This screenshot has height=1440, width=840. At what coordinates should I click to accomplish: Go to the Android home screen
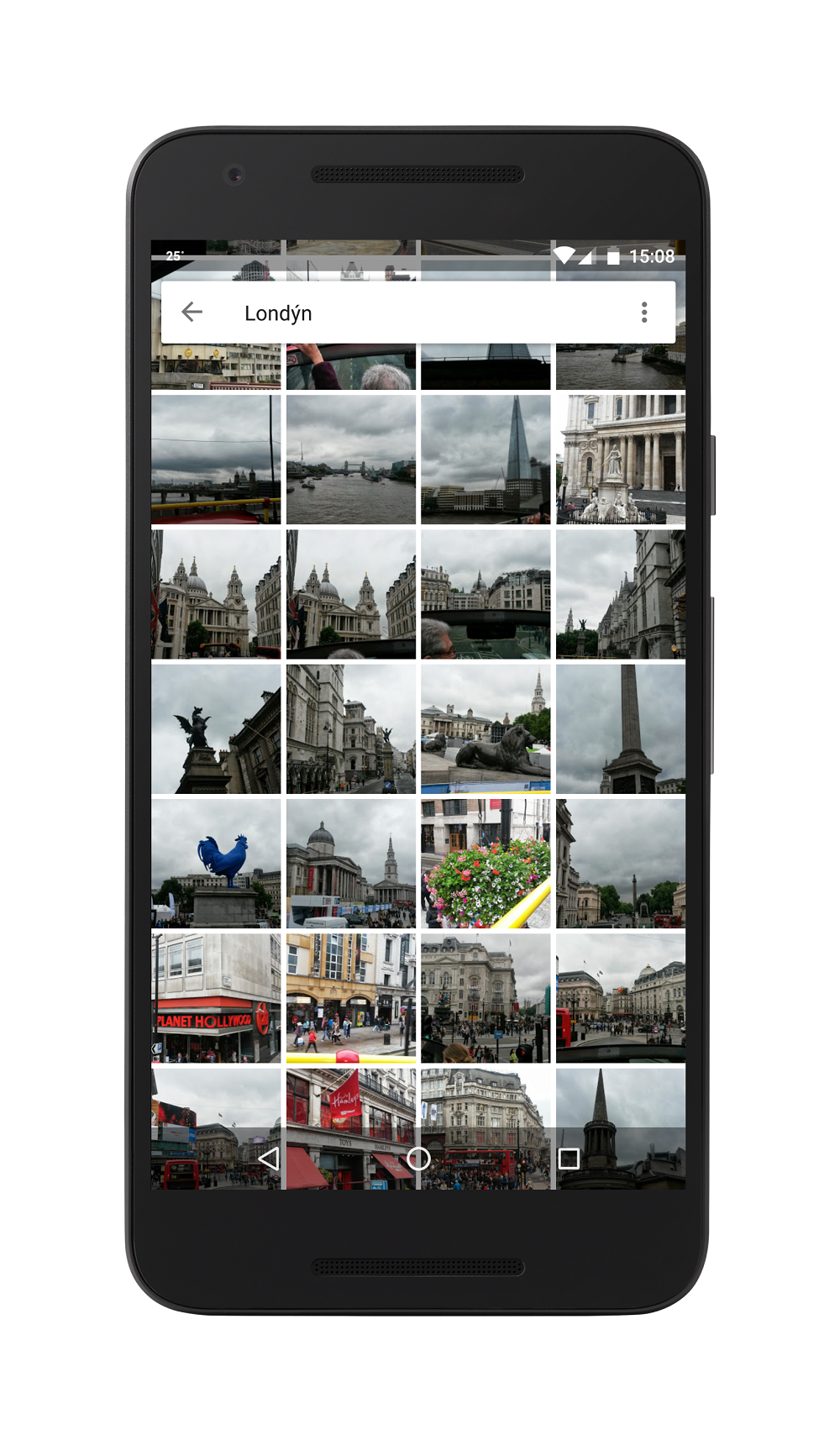418,1159
